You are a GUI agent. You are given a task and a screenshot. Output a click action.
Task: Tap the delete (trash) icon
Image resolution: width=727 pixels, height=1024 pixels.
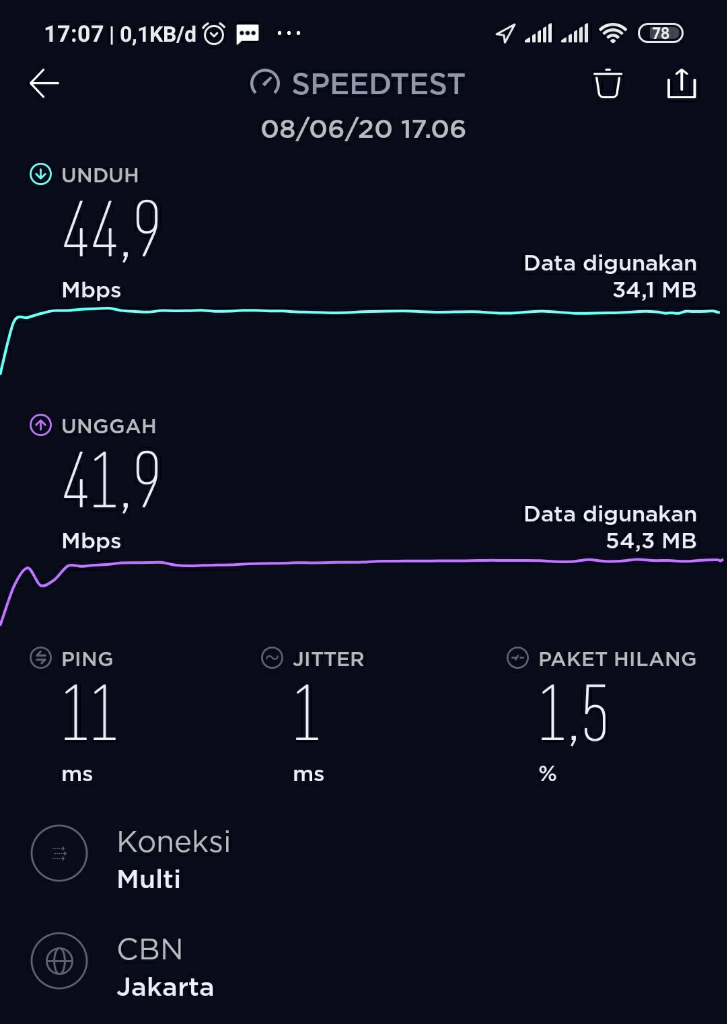click(607, 84)
